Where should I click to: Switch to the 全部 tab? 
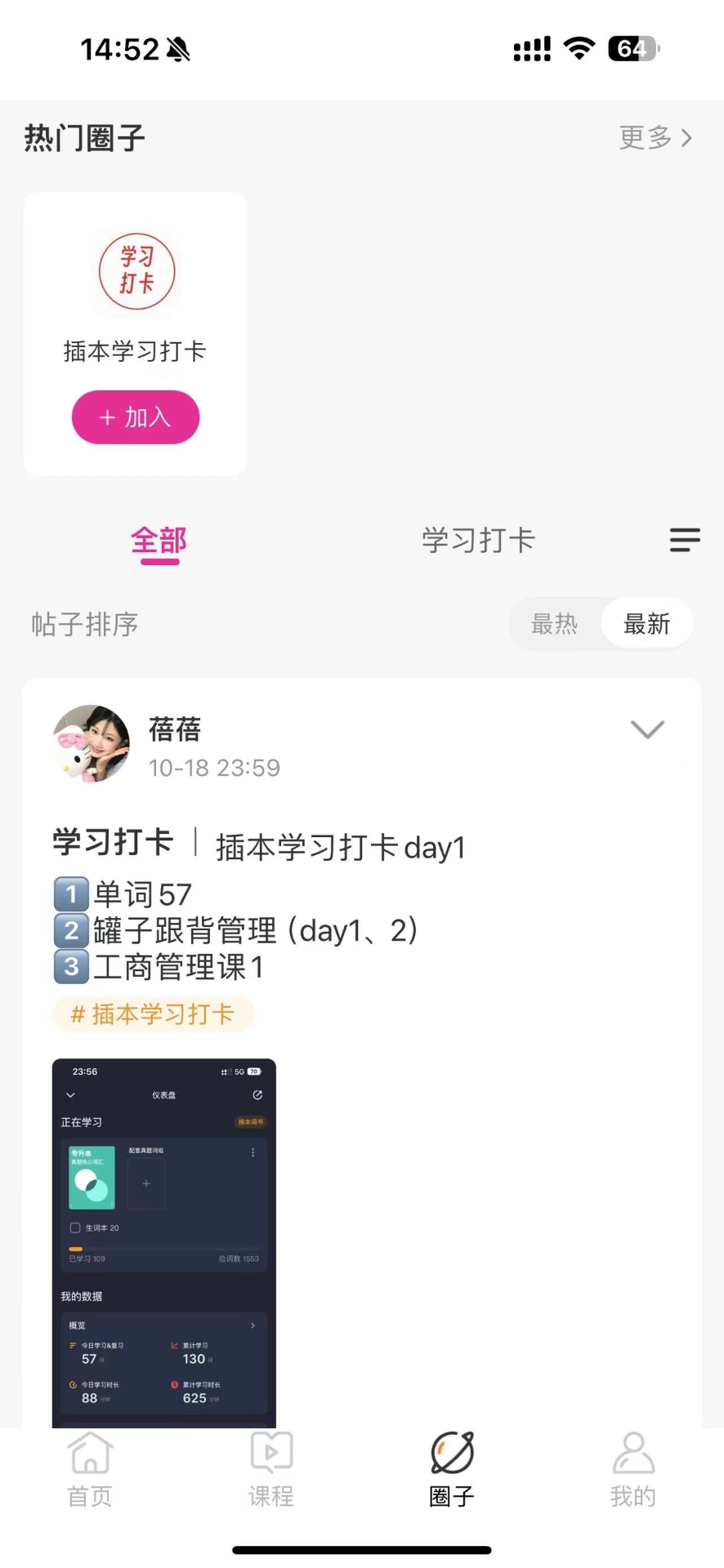[x=159, y=541]
